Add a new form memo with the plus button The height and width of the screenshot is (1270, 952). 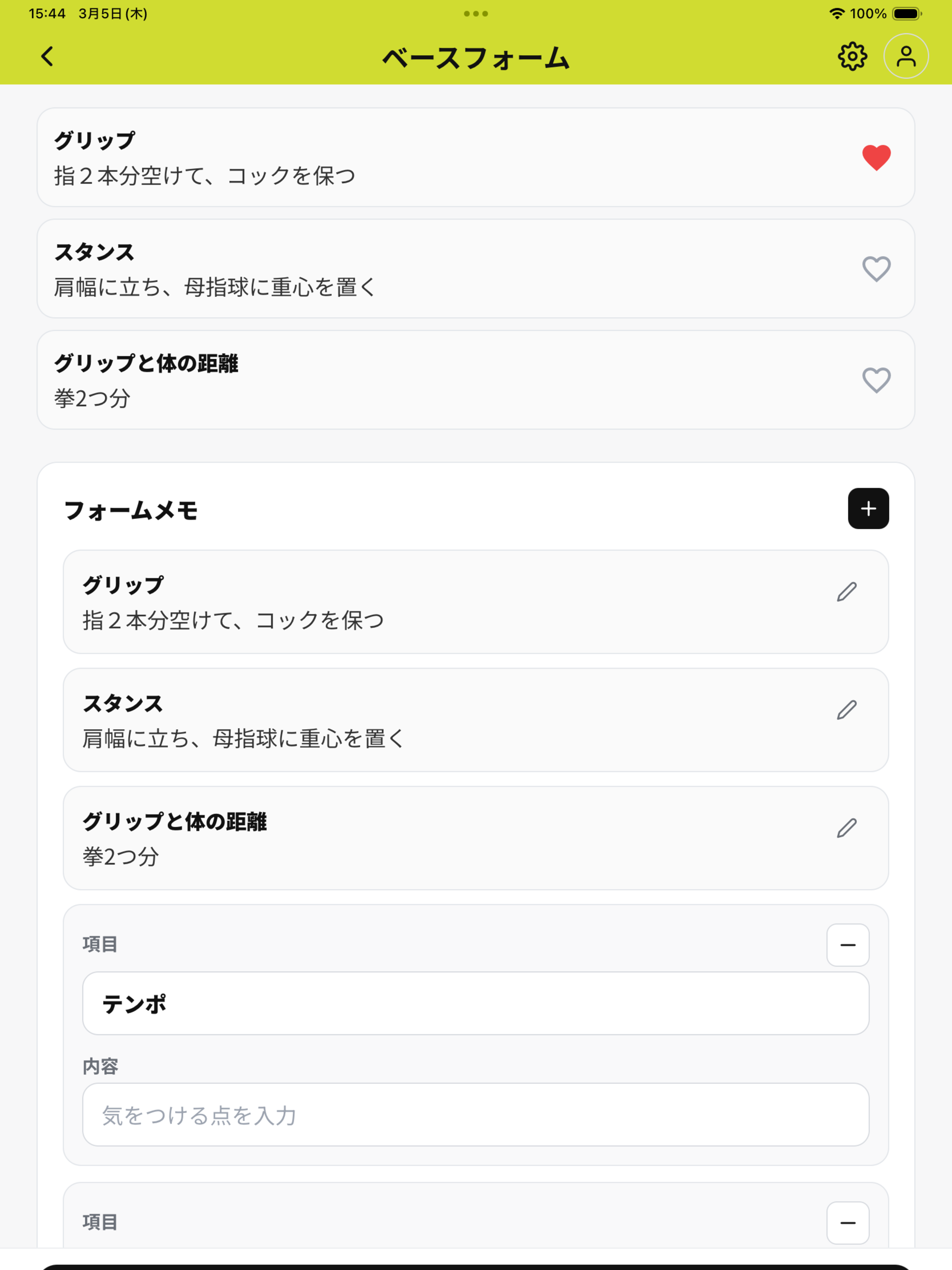point(869,508)
